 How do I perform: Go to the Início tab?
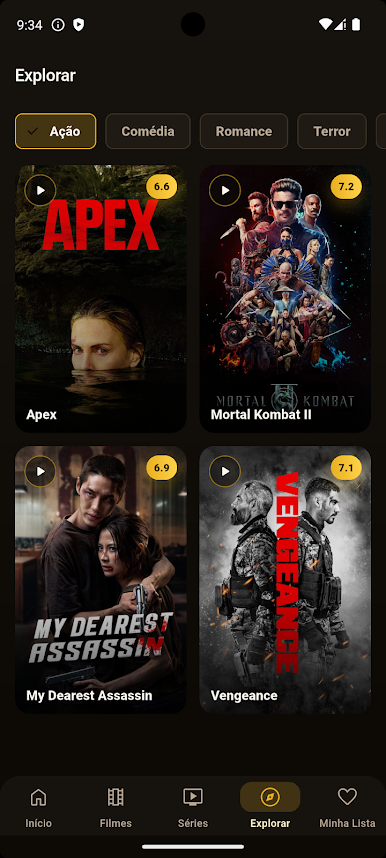coord(38,807)
